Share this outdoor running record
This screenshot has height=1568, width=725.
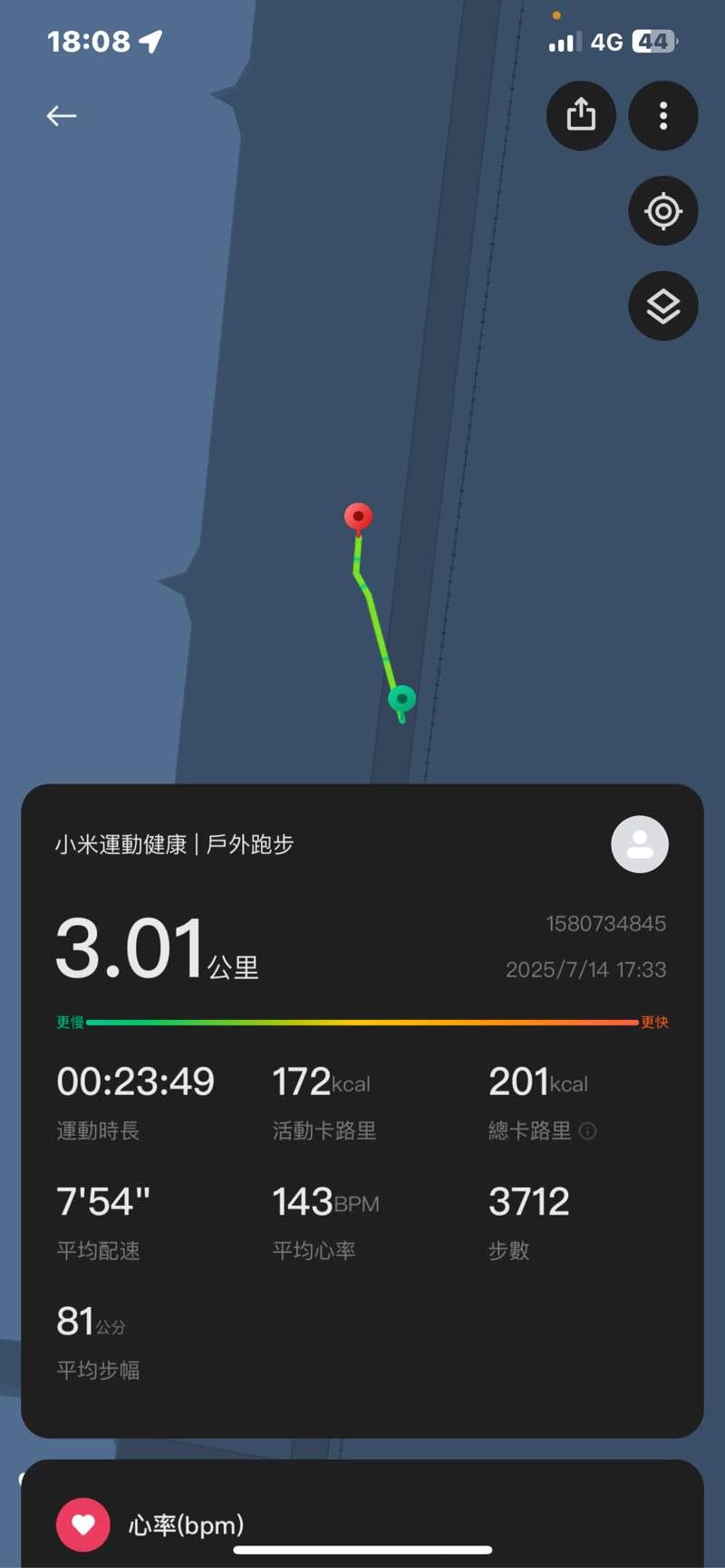point(581,116)
